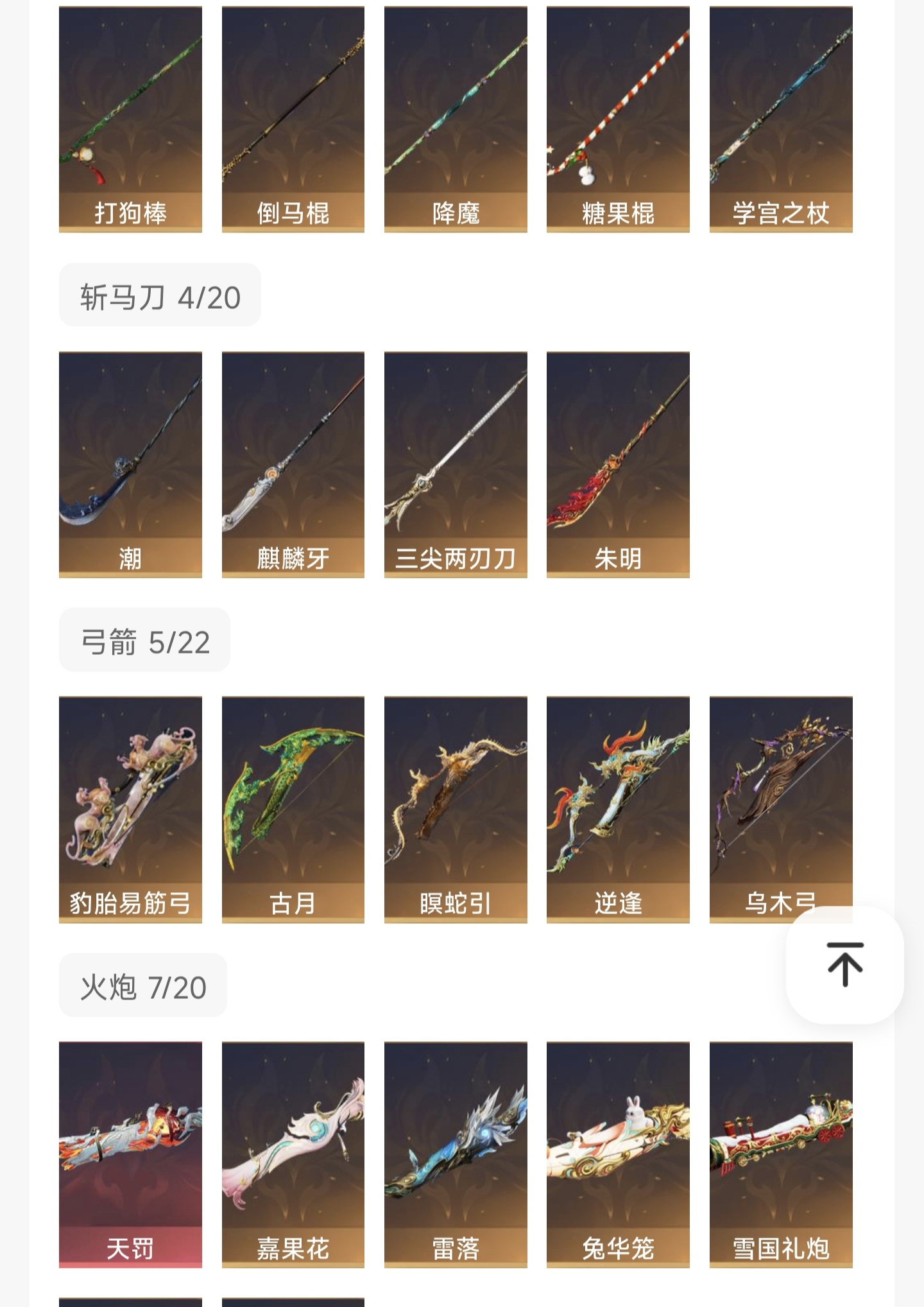Image resolution: width=924 pixels, height=1307 pixels.
Task: View the 逆逢 bow skin
Action: click(x=618, y=809)
